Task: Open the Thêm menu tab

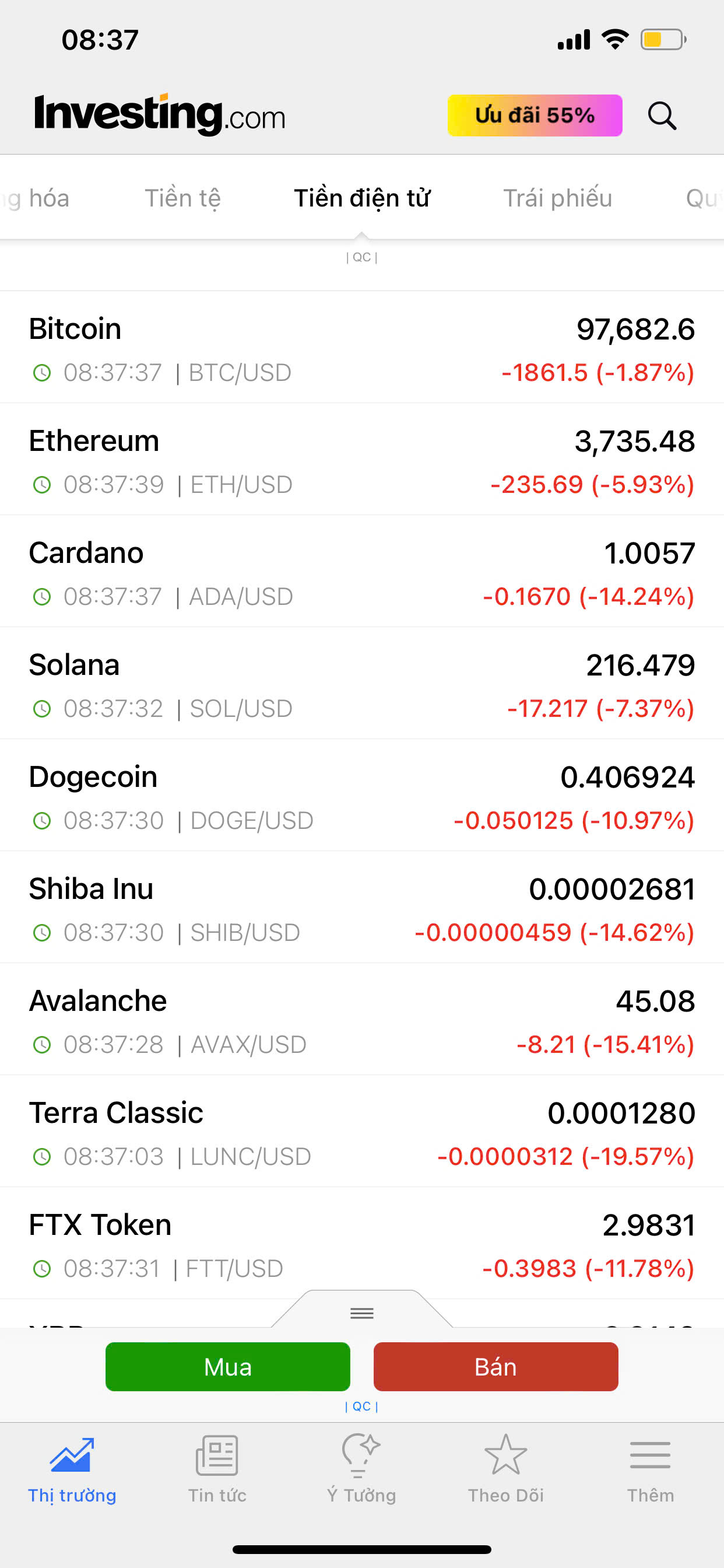Action: click(651, 1468)
